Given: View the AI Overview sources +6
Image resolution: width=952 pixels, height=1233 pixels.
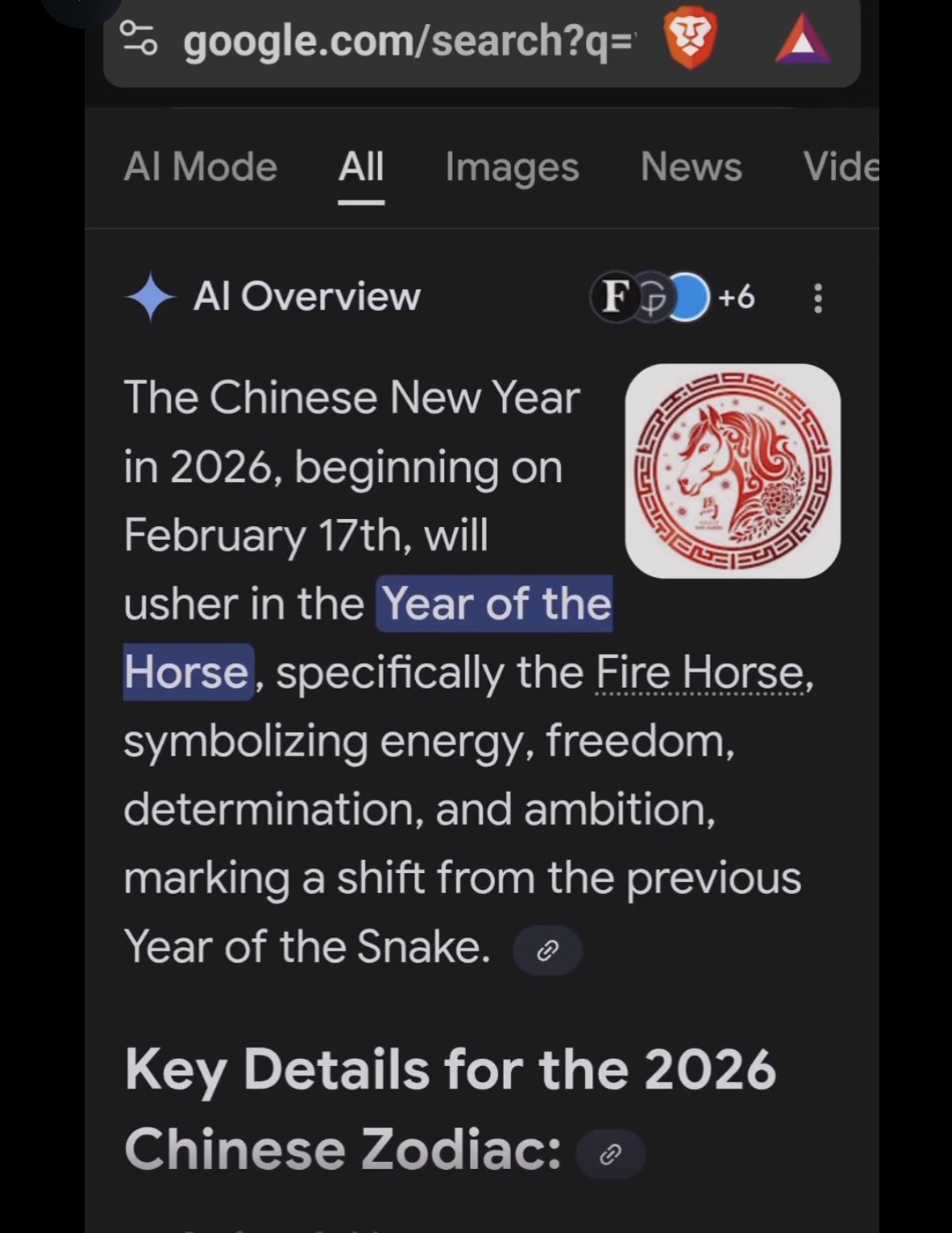Looking at the screenshot, I should pyautogui.click(x=673, y=297).
